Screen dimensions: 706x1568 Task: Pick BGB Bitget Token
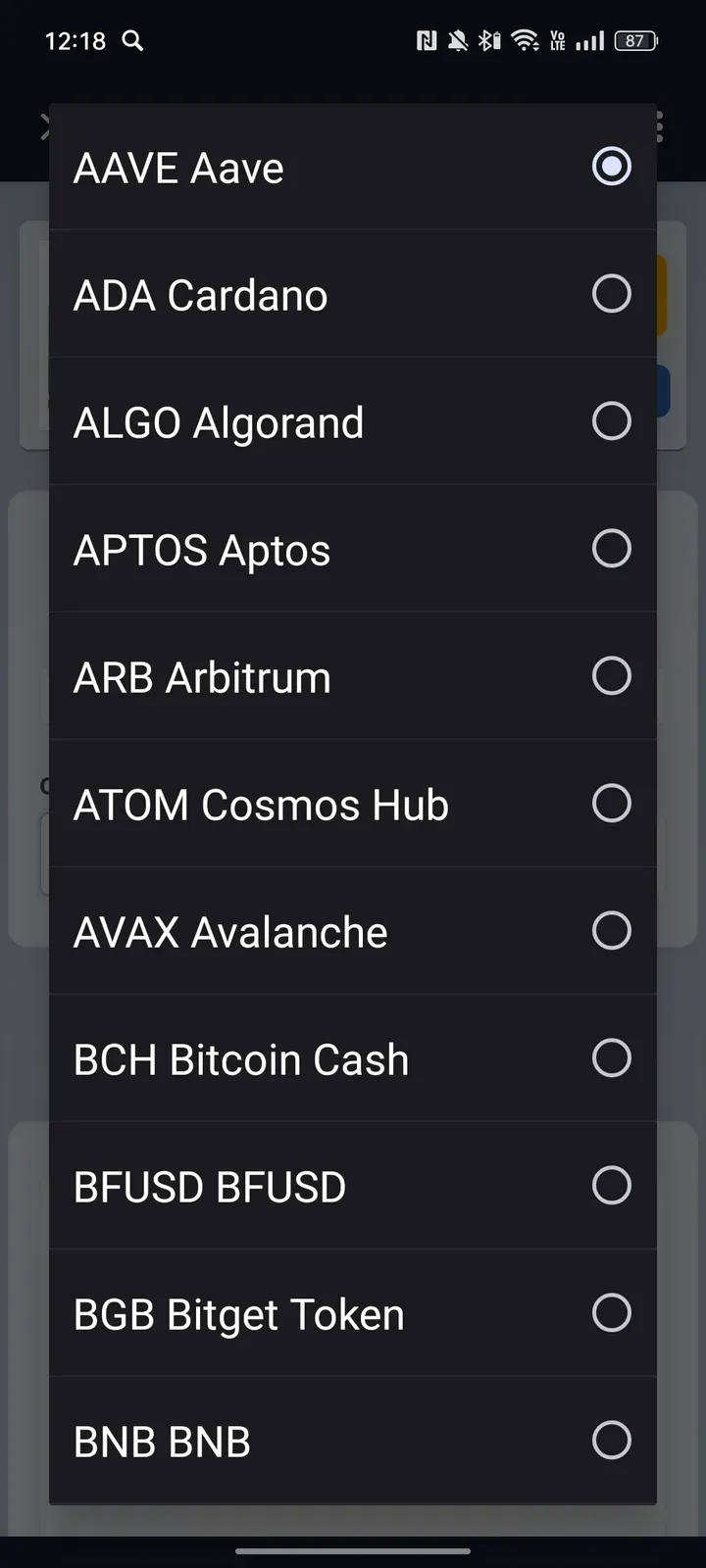[353, 1314]
